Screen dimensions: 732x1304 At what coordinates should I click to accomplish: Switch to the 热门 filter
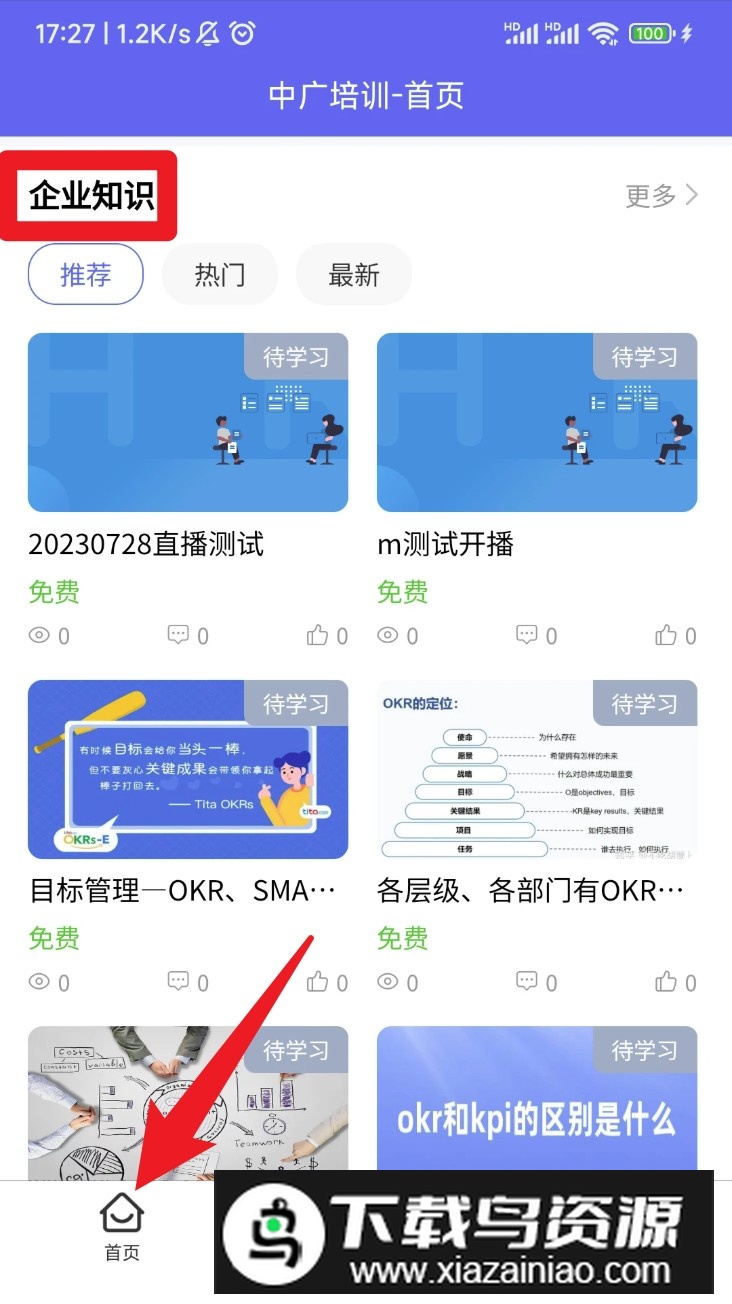(220, 274)
